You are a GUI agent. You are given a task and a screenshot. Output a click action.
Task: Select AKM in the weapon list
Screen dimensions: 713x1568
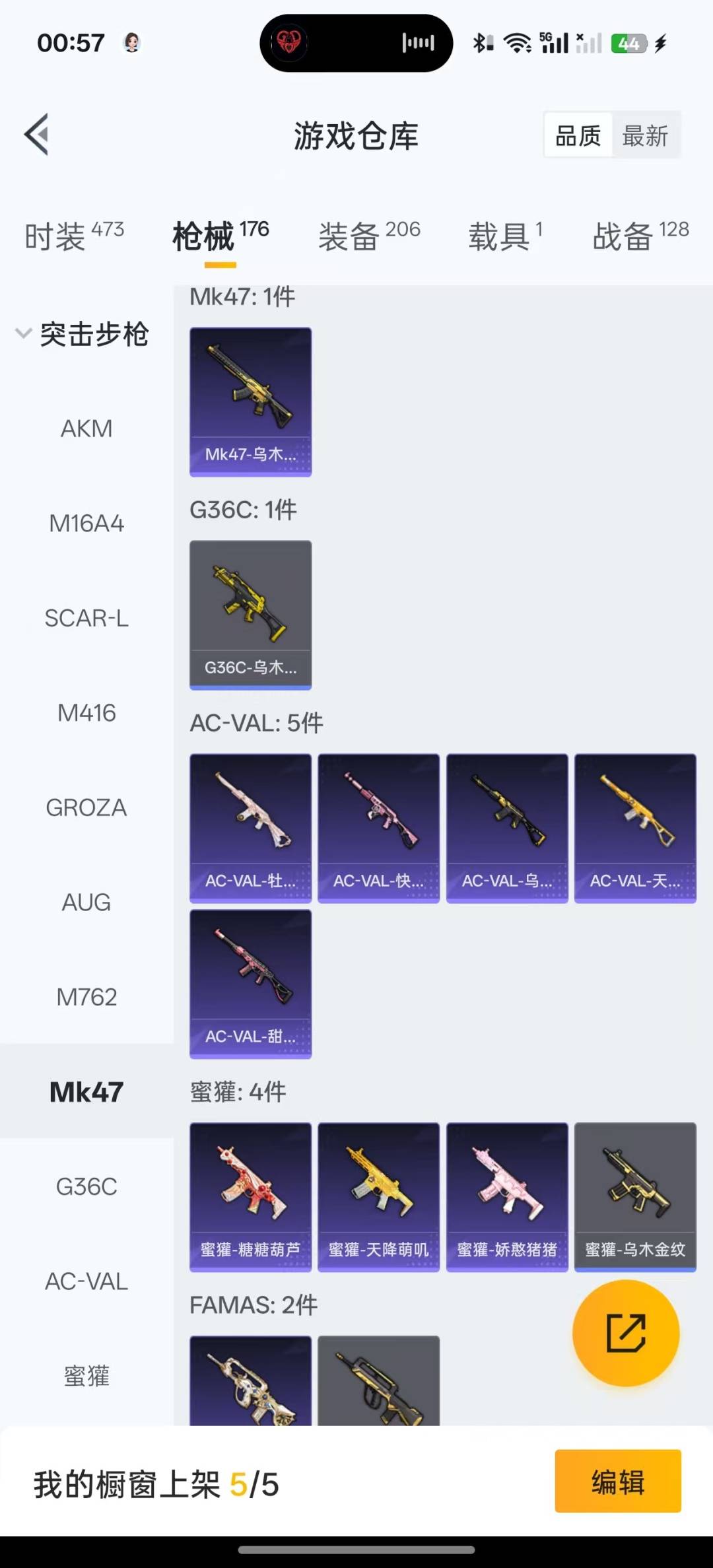click(x=86, y=428)
